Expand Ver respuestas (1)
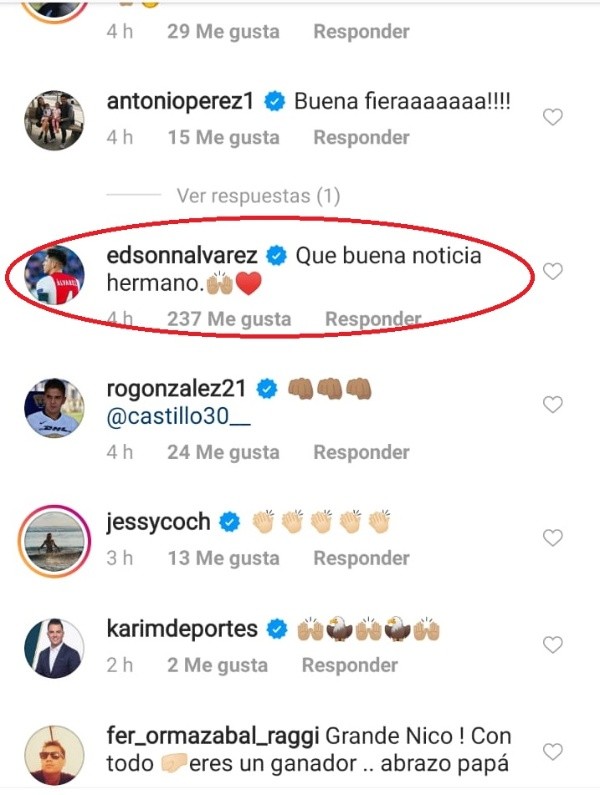600x795 pixels. tap(258, 196)
